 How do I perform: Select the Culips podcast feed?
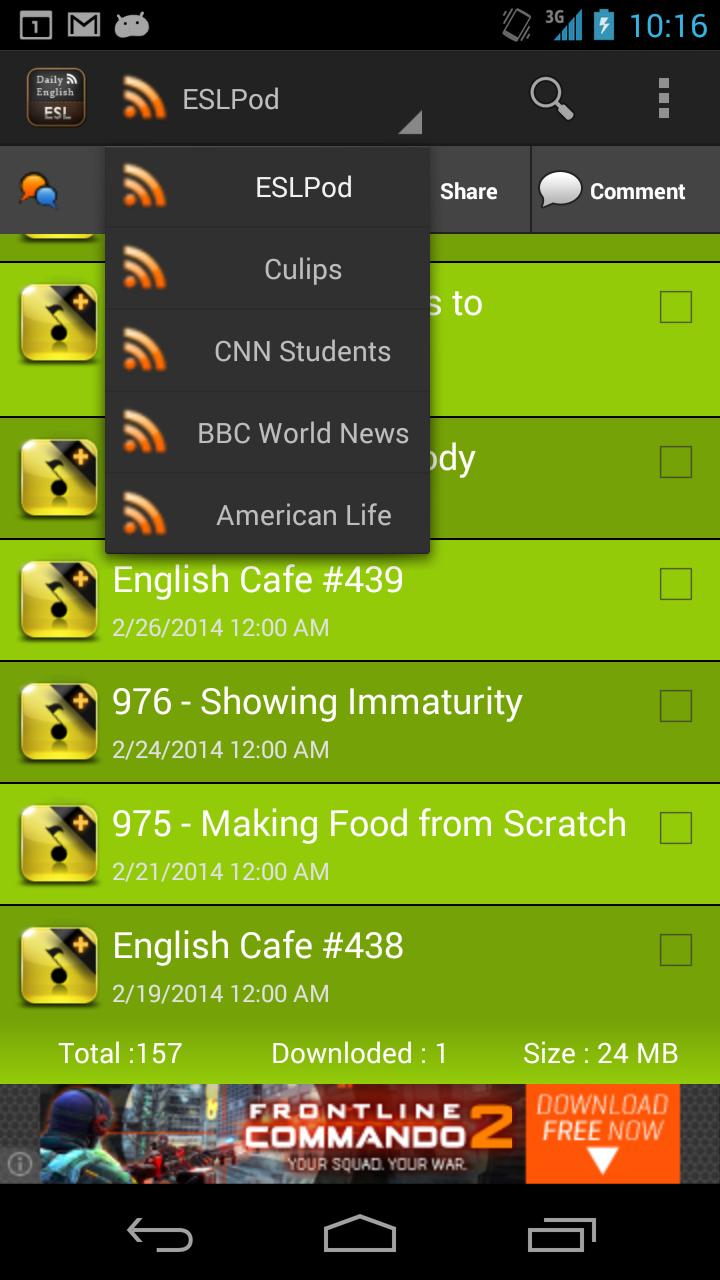click(268, 268)
